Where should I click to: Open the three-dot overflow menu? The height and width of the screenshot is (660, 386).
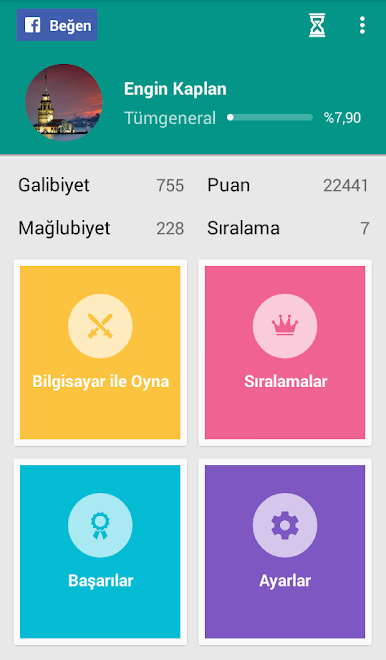point(362,25)
